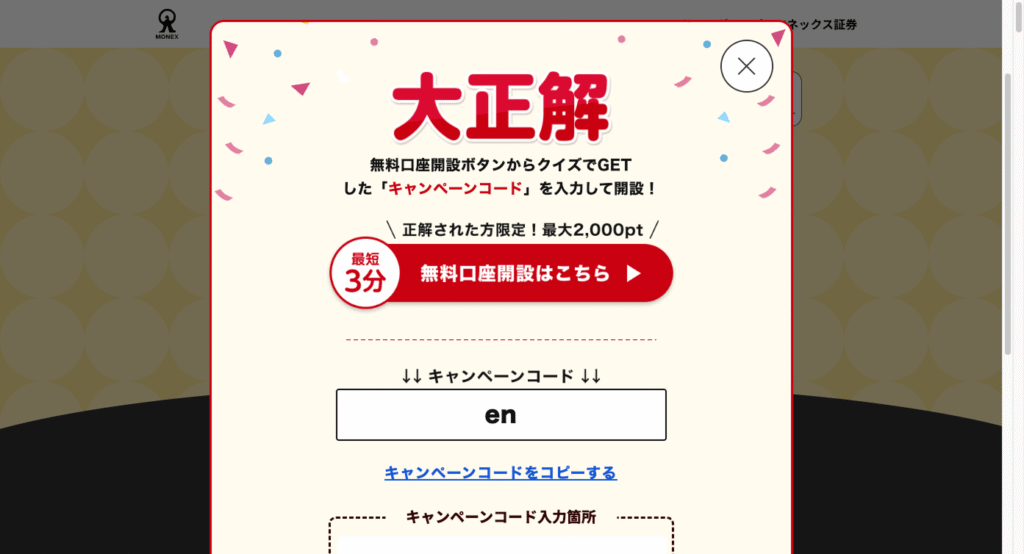The width and height of the screenshot is (1024, 554).
Task: Close the 大正解 popup dialog
Action: click(746, 67)
